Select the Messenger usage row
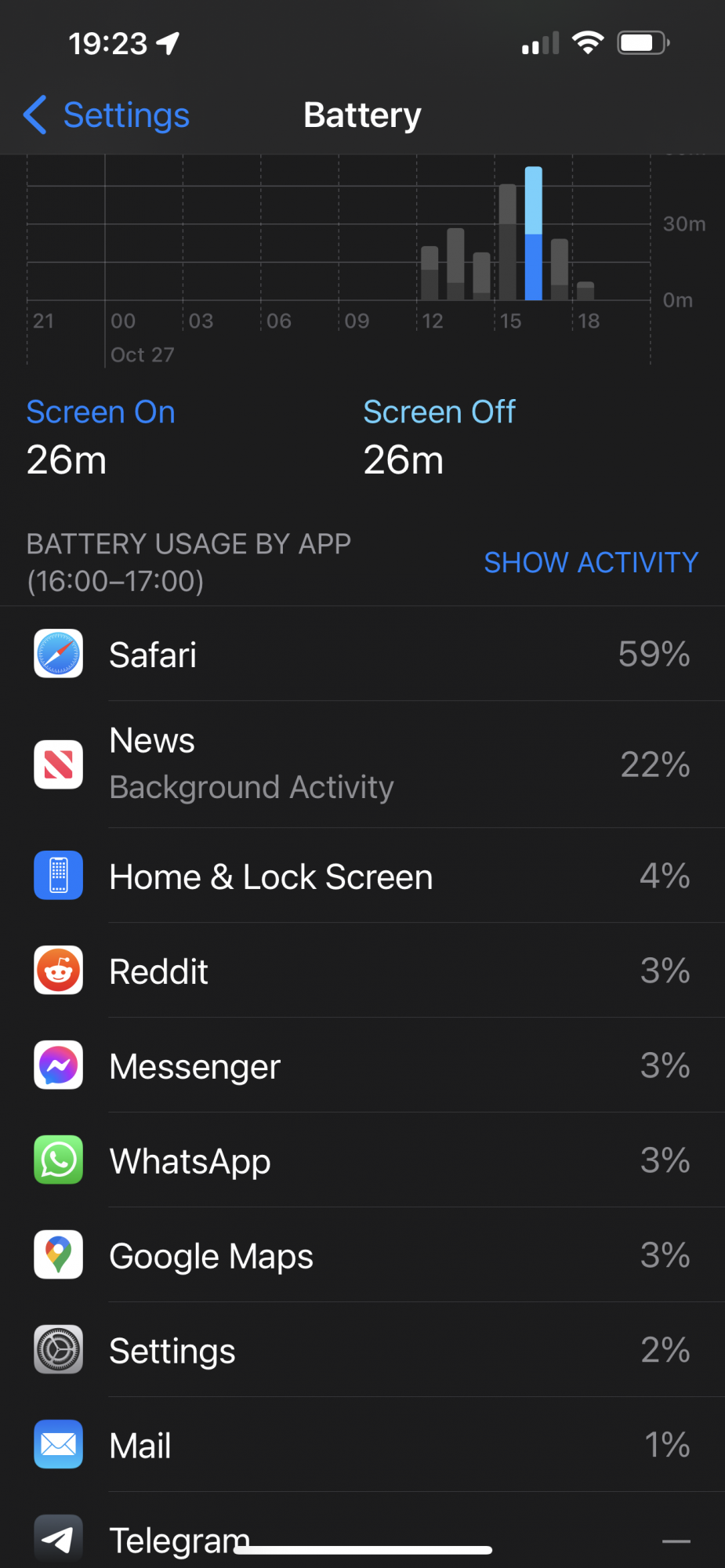The width and height of the screenshot is (725, 1568). [362, 1065]
